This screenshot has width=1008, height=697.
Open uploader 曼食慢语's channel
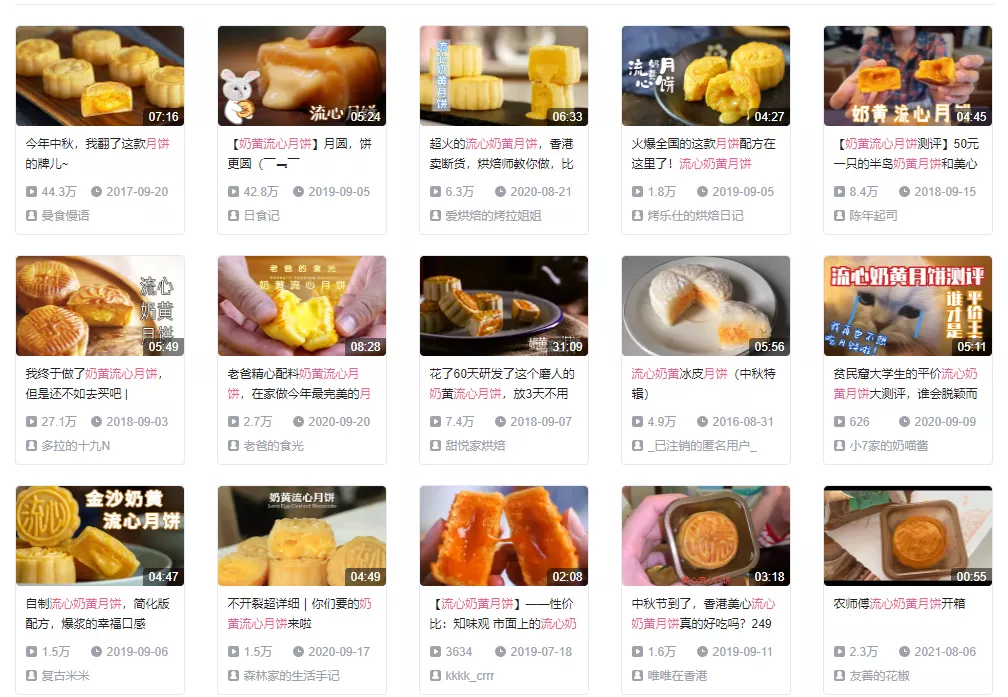pos(65,215)
